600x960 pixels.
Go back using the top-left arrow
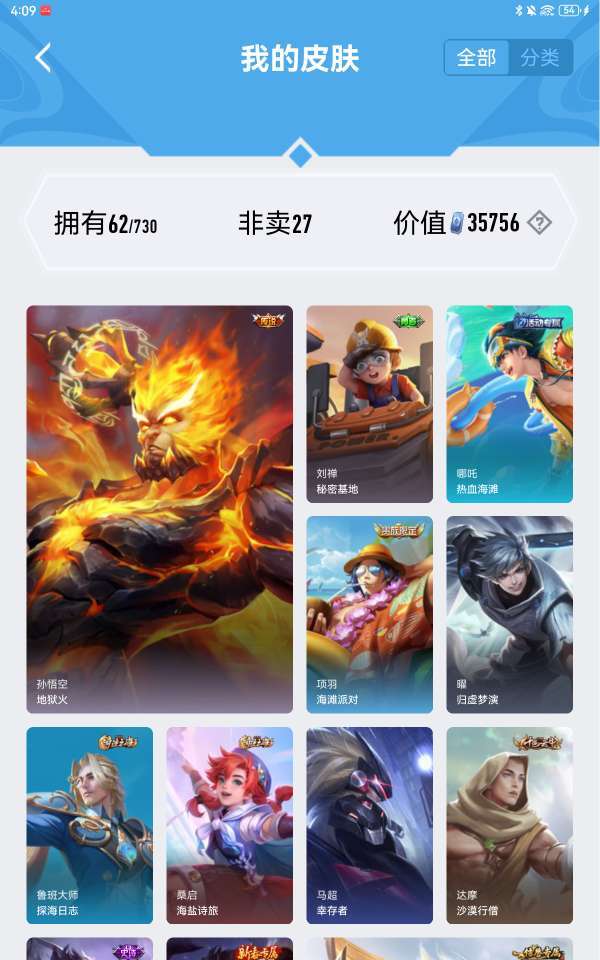click(x=43, y=58)
